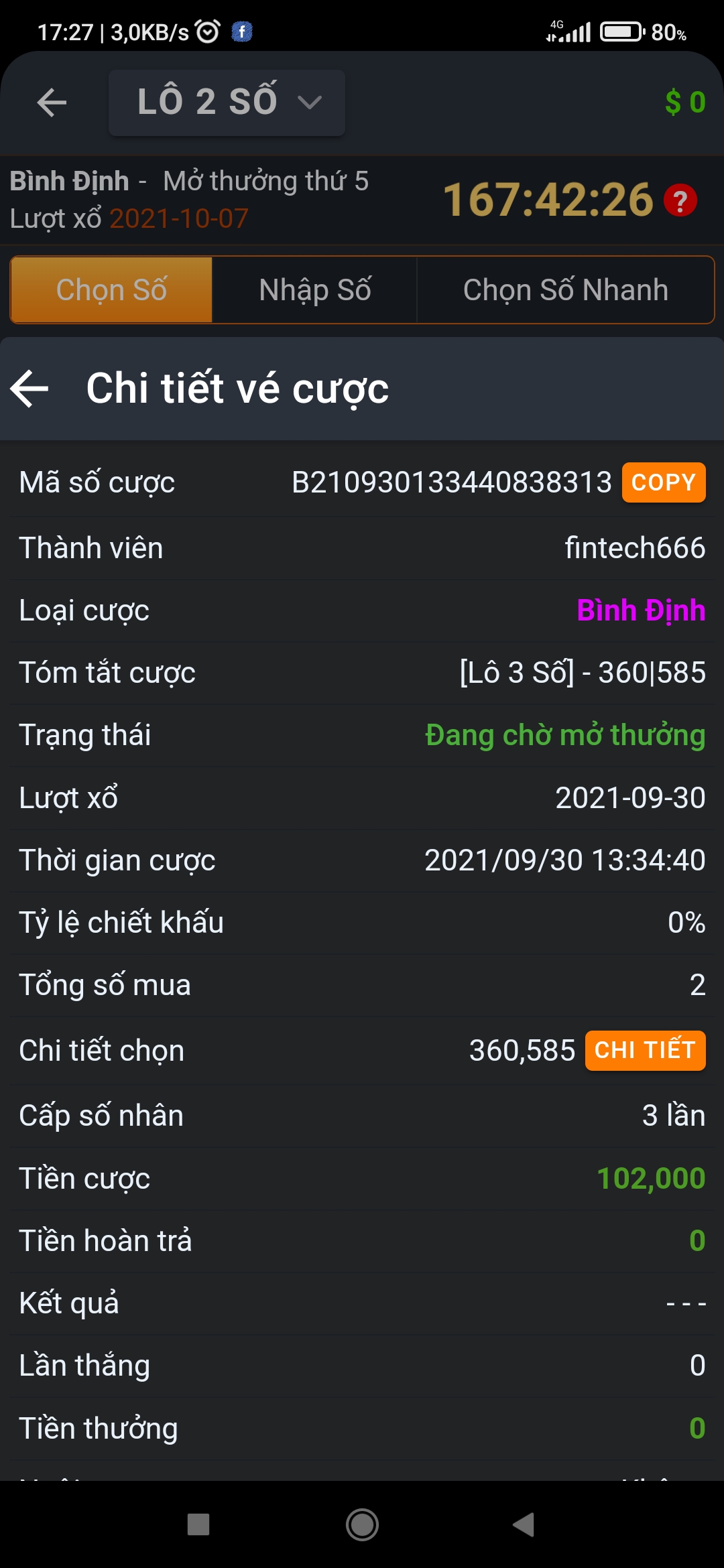This screenshot has width=724, height=1568.
Task: Open the red question mark help icon
Action: [x=680, y=200]
